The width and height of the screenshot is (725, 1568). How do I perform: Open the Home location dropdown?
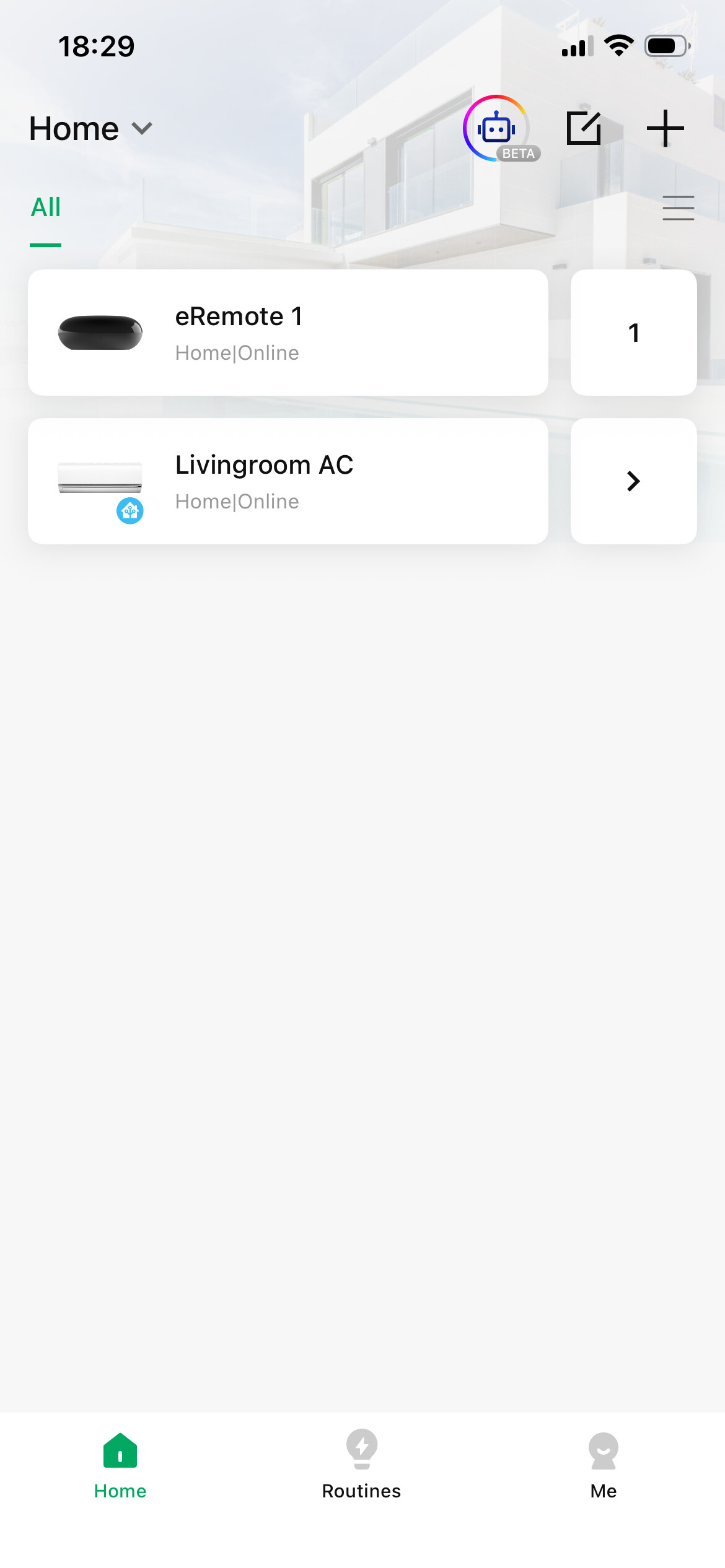tap(90, 129)
